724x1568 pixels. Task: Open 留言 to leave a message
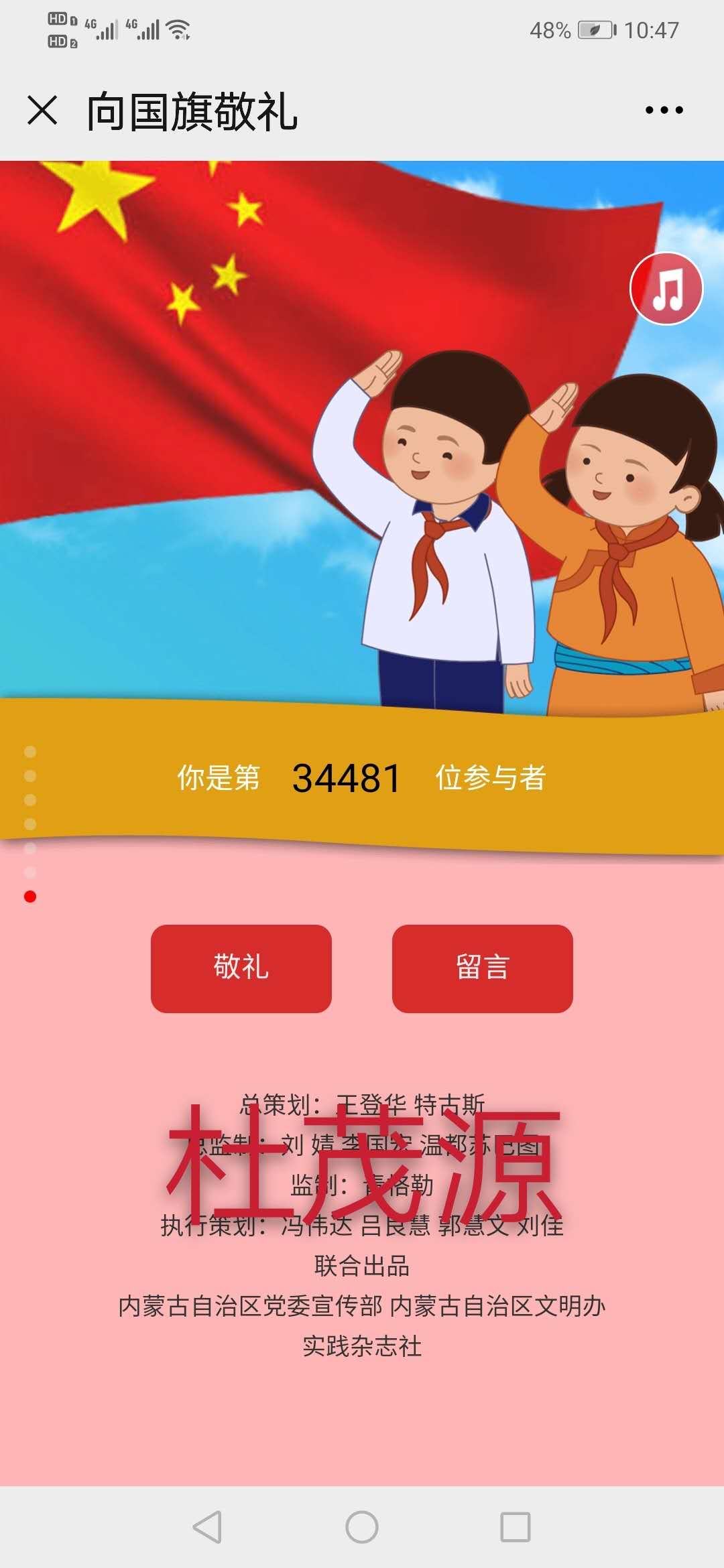coord(483,968)
